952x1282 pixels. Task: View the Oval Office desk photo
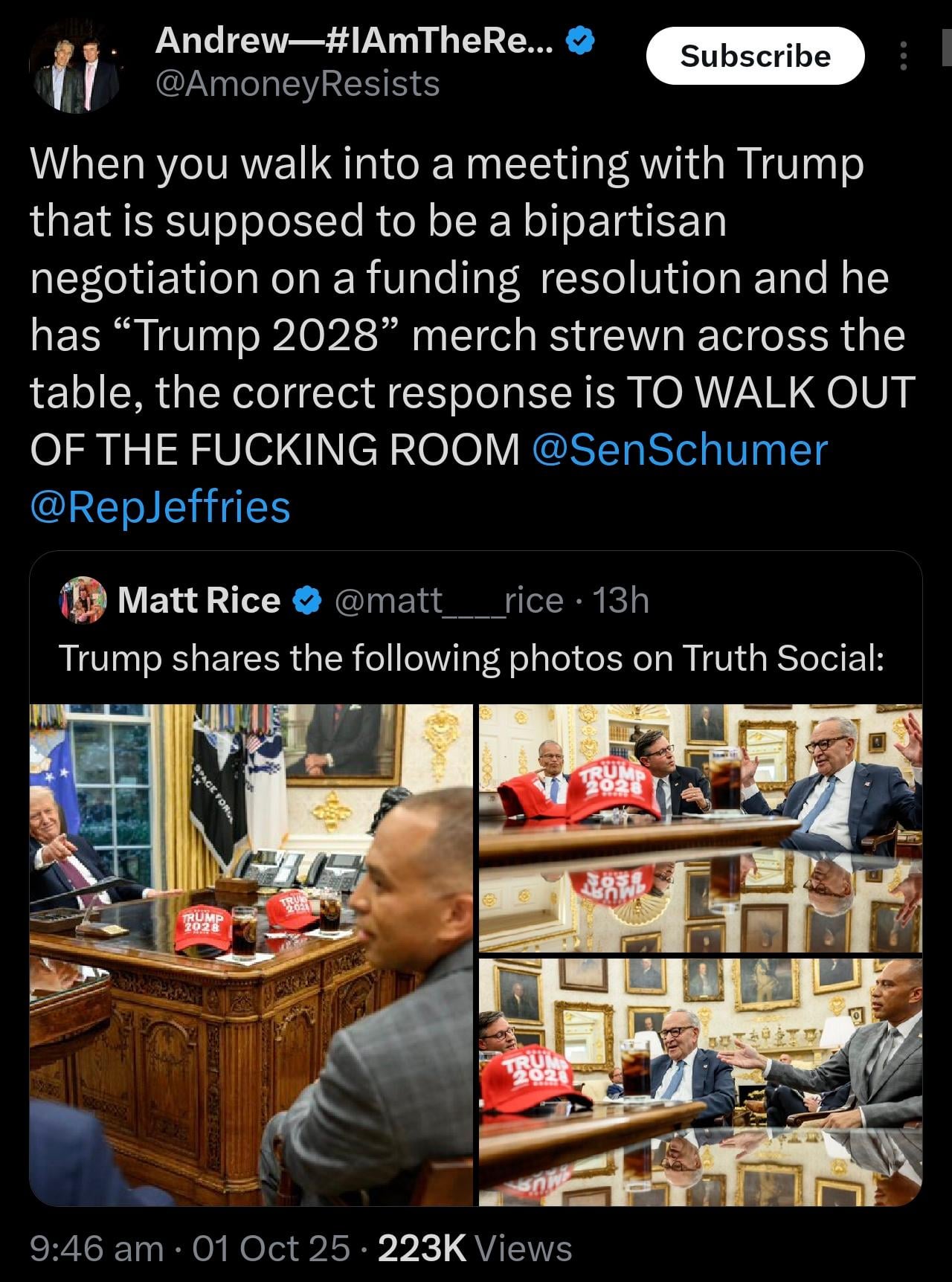[251, 954]
